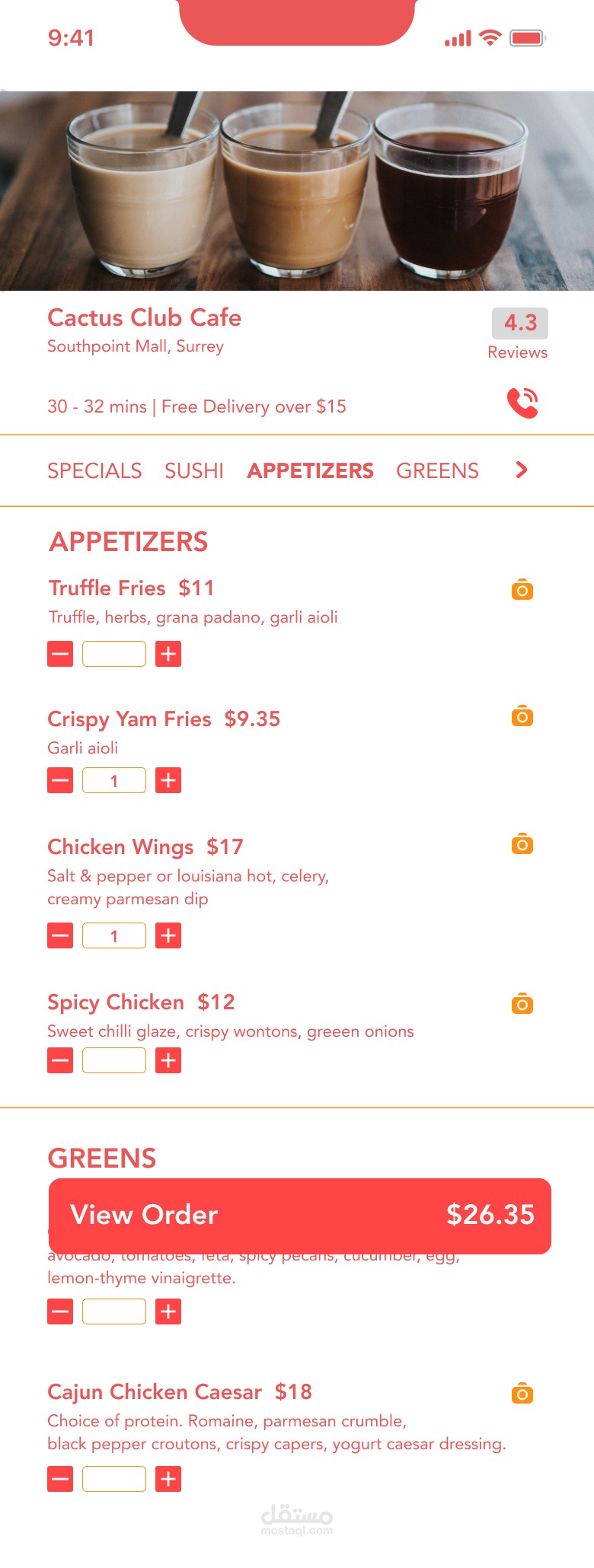Decrease the Crispy Yam Fries quantity

[x=60, y=780]
